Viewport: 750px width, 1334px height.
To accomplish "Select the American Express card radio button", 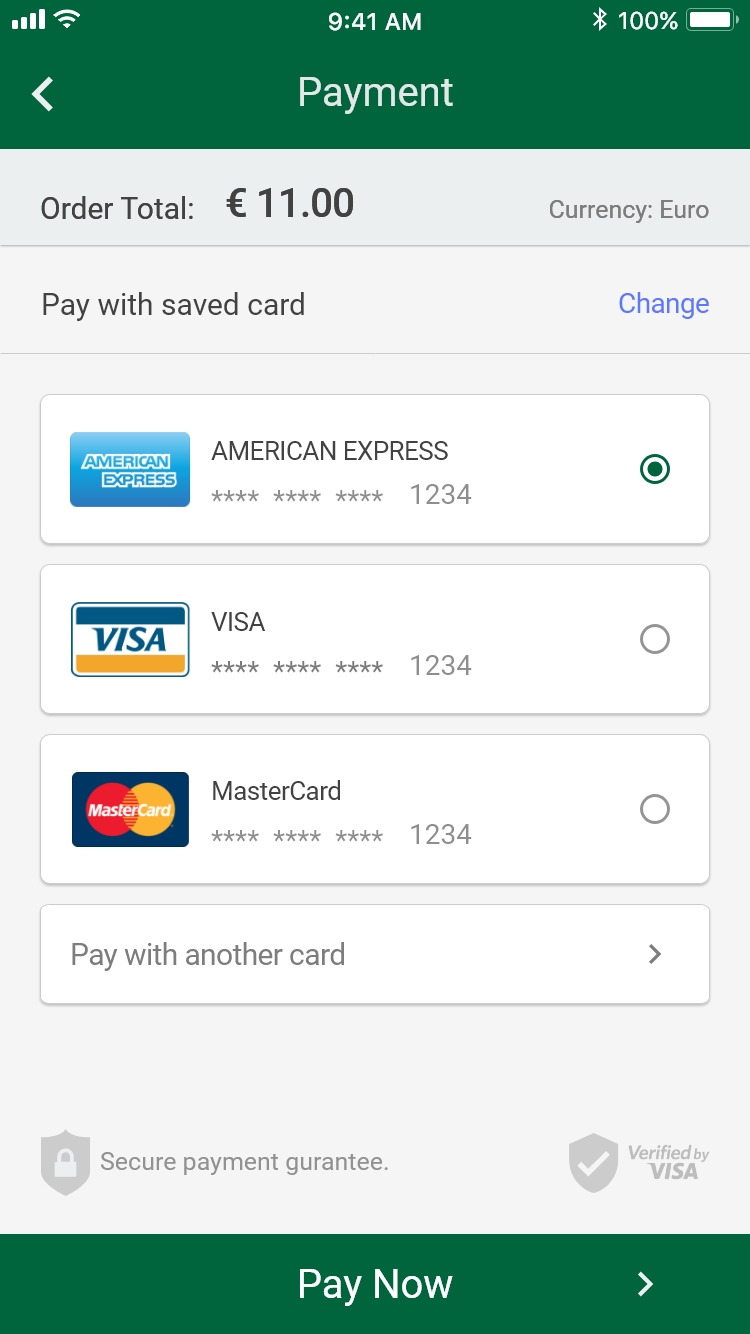I will (655, 468).
